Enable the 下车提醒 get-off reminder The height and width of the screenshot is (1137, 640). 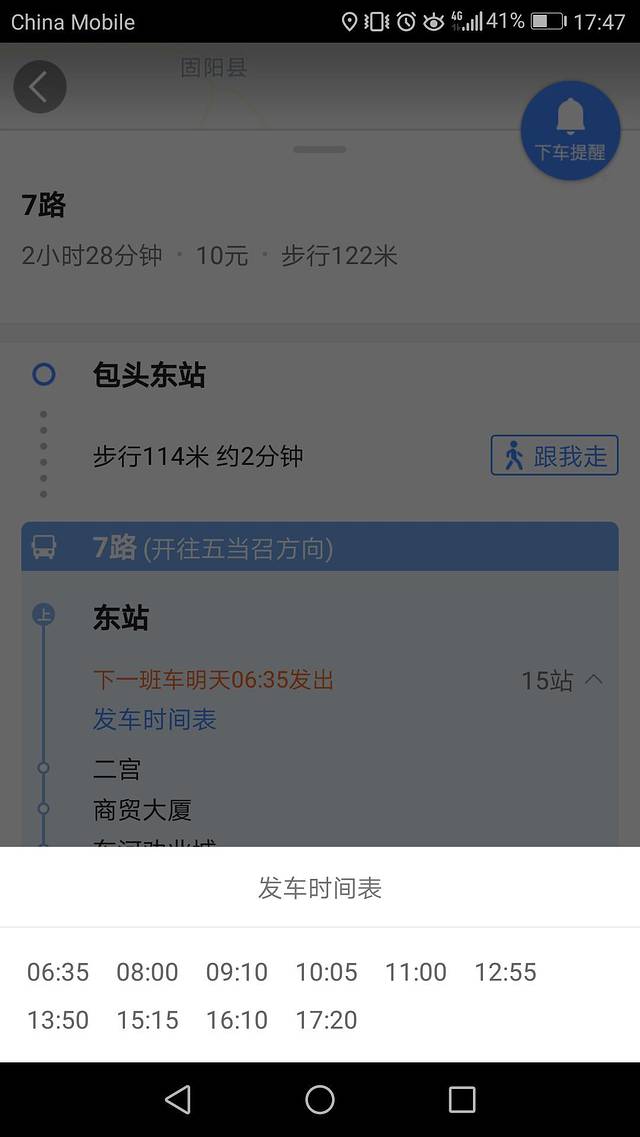click(570, 131)
